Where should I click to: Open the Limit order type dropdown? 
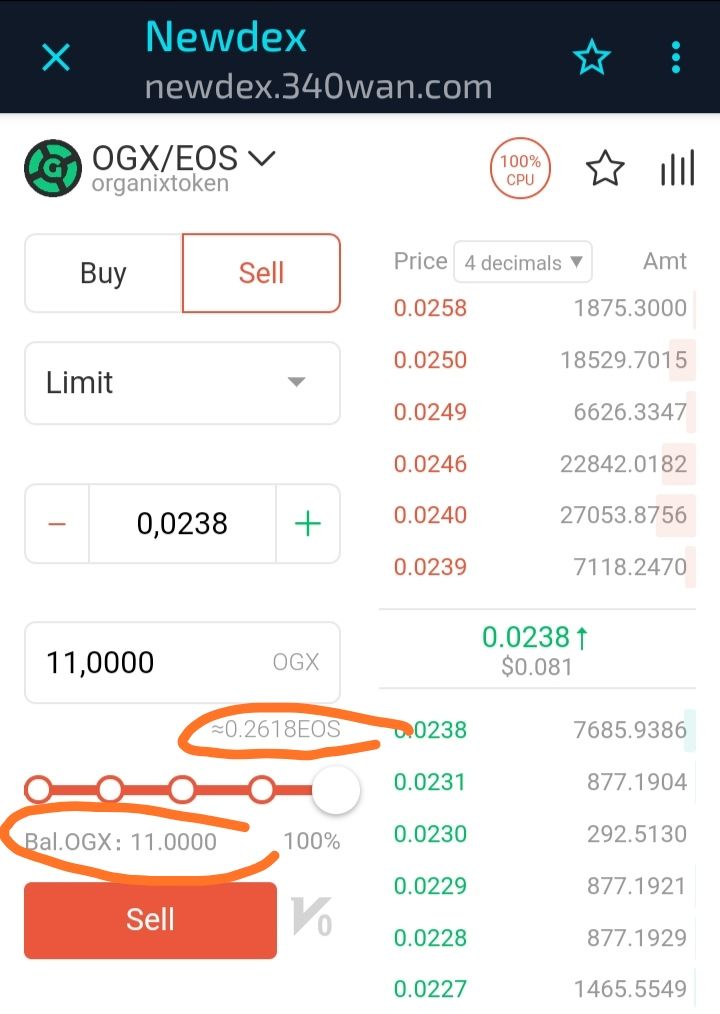182,383
